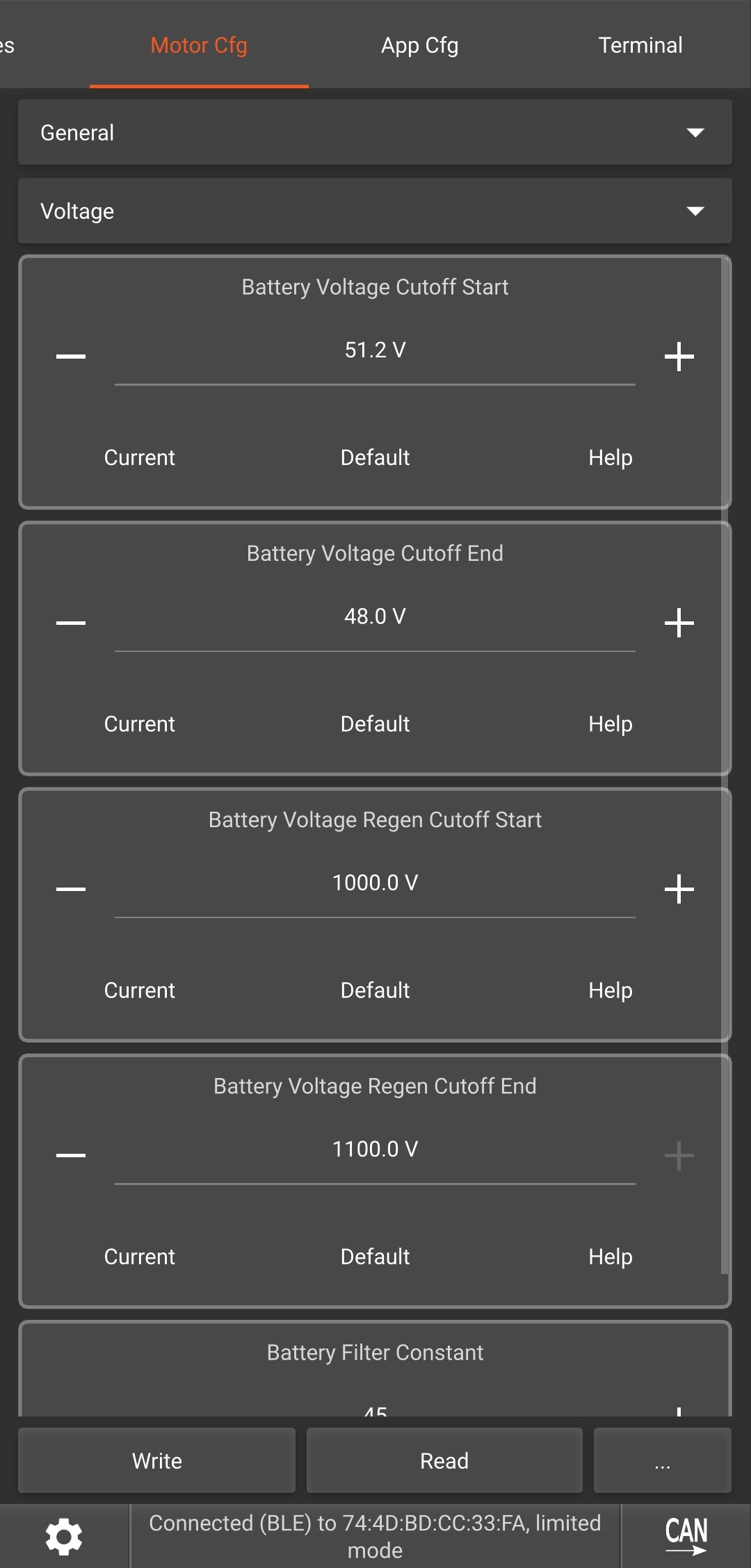Viewport: 751px width, 1568px height.
Task: Tap Default under Battery Voltage Cutoff Start
Action: [375, 457]
